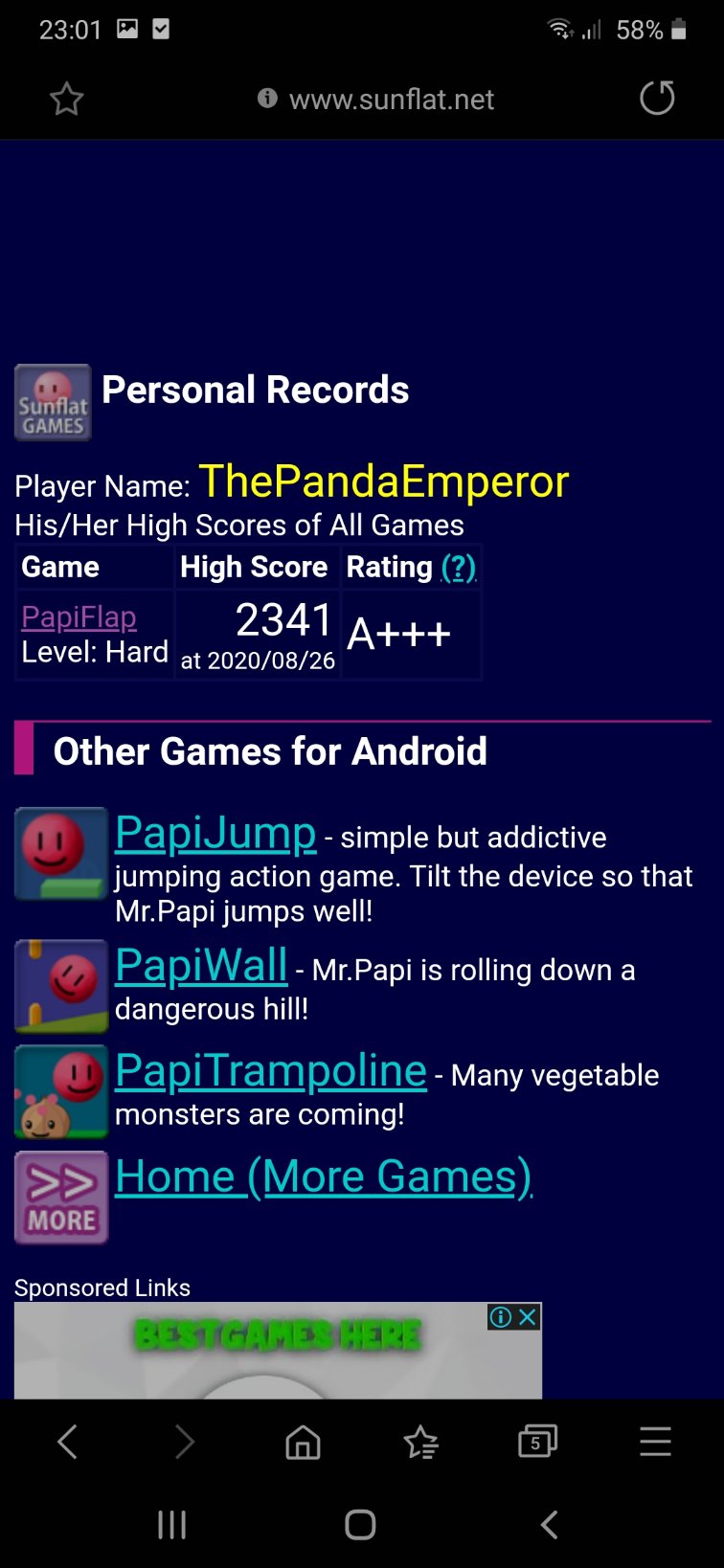Open the browser home page
This screenshot has width=724, height=1568.
pos(303,1442)
